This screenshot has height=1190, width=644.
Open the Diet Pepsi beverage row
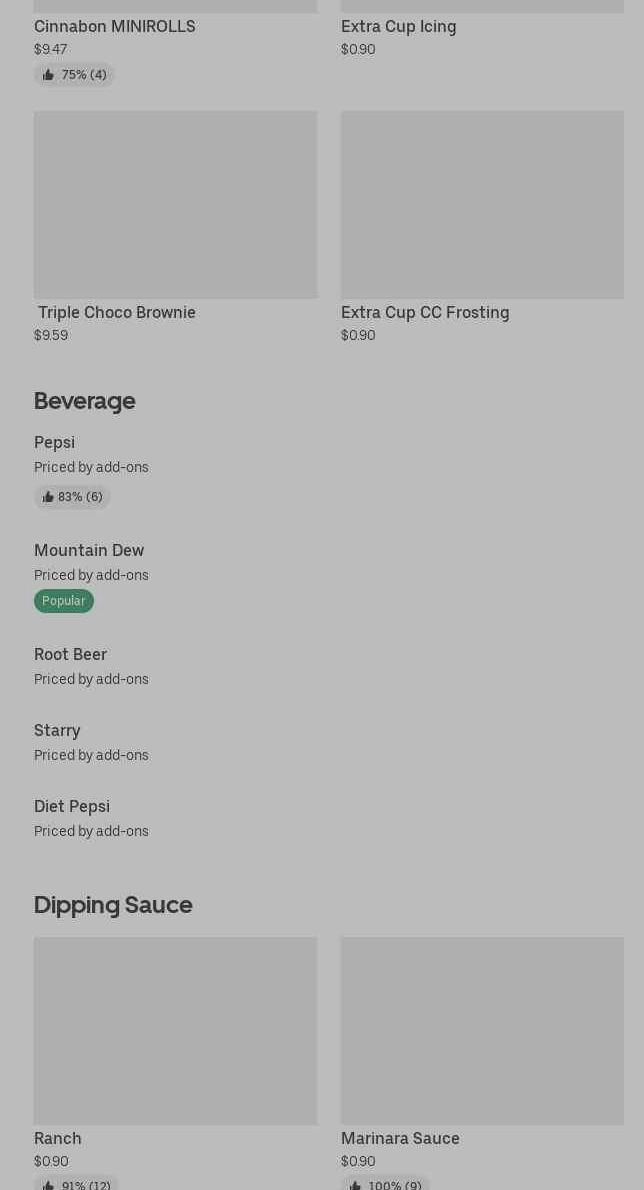click(72, 807)
